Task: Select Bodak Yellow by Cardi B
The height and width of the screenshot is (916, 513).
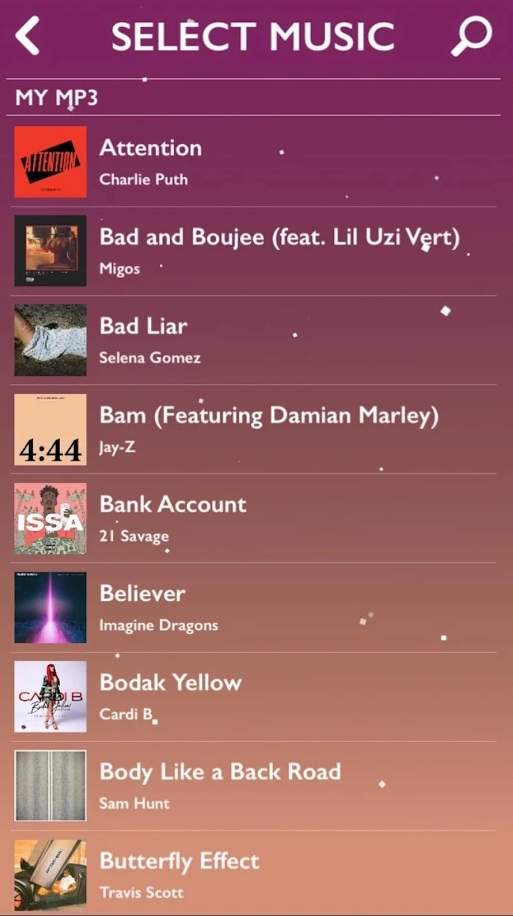Action: pyautogui.click(x=255, y=697)
